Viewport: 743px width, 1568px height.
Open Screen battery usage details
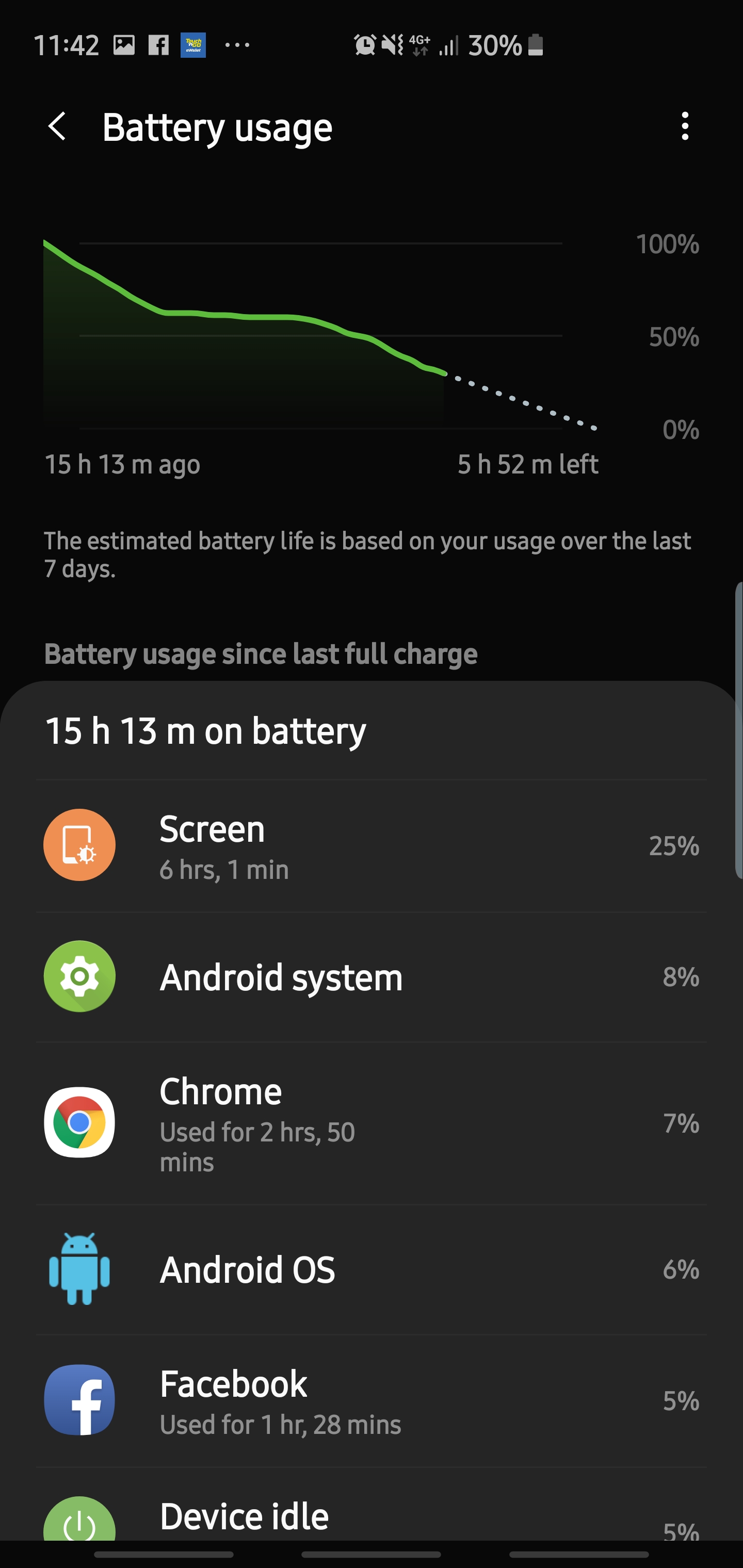(372, 845)
